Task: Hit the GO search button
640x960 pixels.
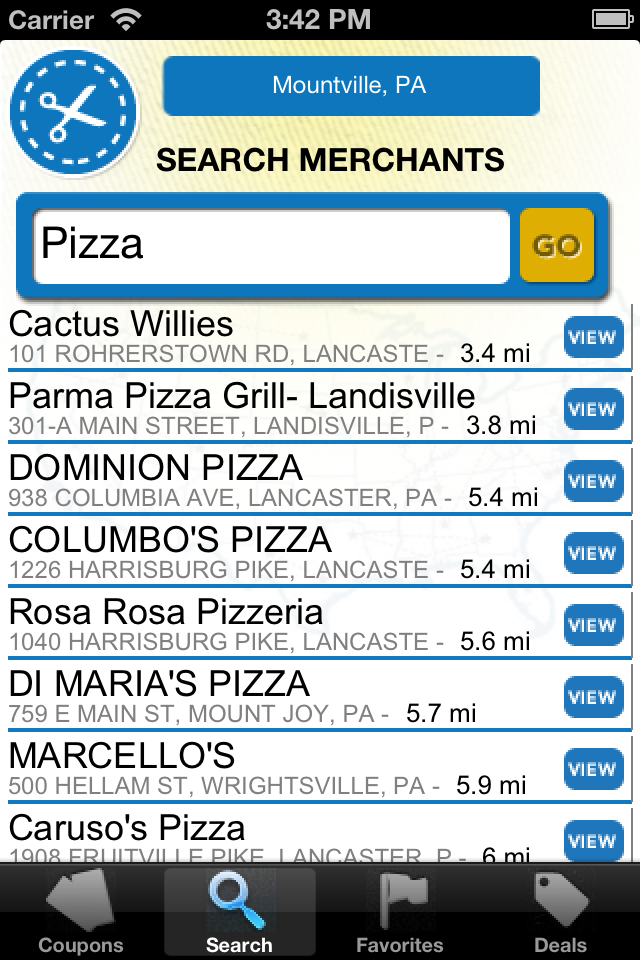Action: pyautogui.click(x=557, y=246)
